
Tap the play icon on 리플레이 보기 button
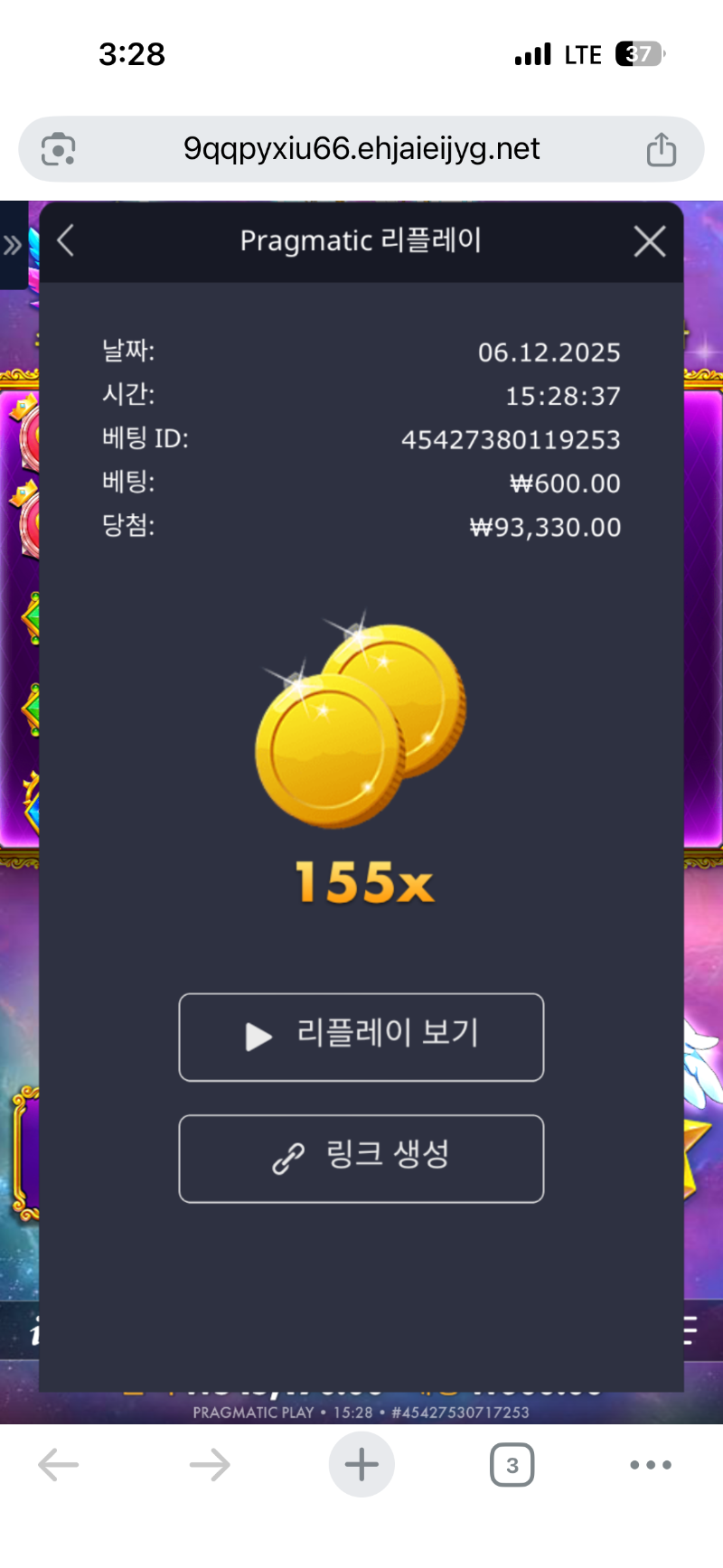[258, 1037]
